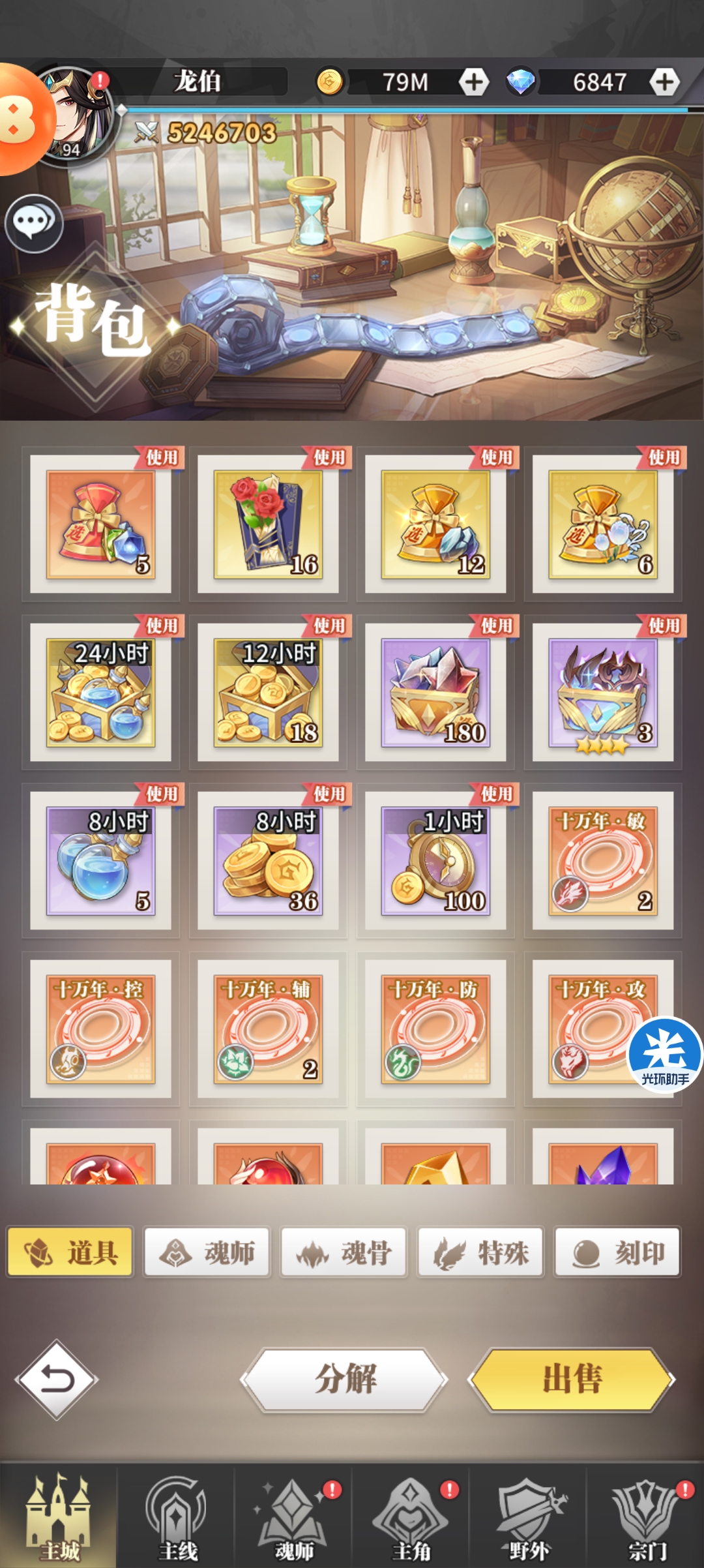The width and height of the screenshot is (704, 1568).
Task: Add more diamonds with plus button
Action: (x=664, y=82)
